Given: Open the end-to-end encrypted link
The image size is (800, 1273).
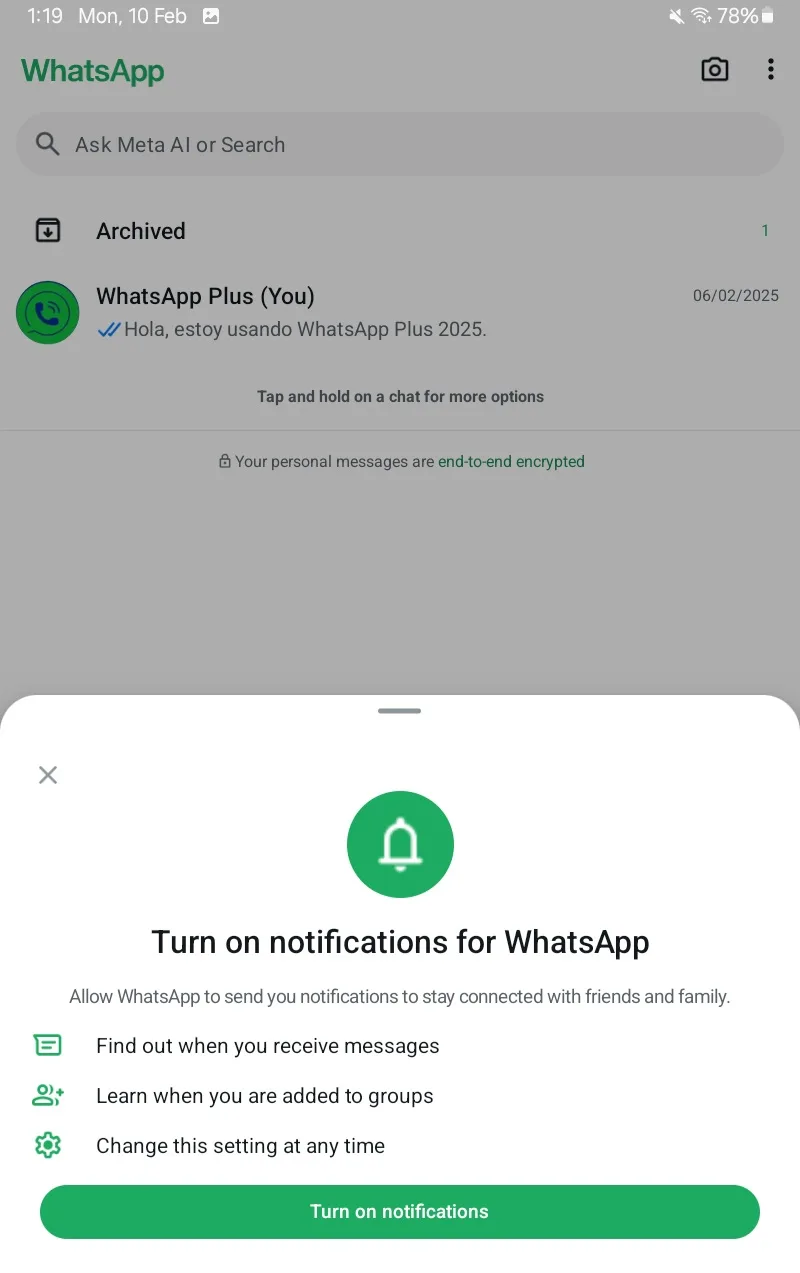Looking at the screenshot, I should [x=511, y=461].
